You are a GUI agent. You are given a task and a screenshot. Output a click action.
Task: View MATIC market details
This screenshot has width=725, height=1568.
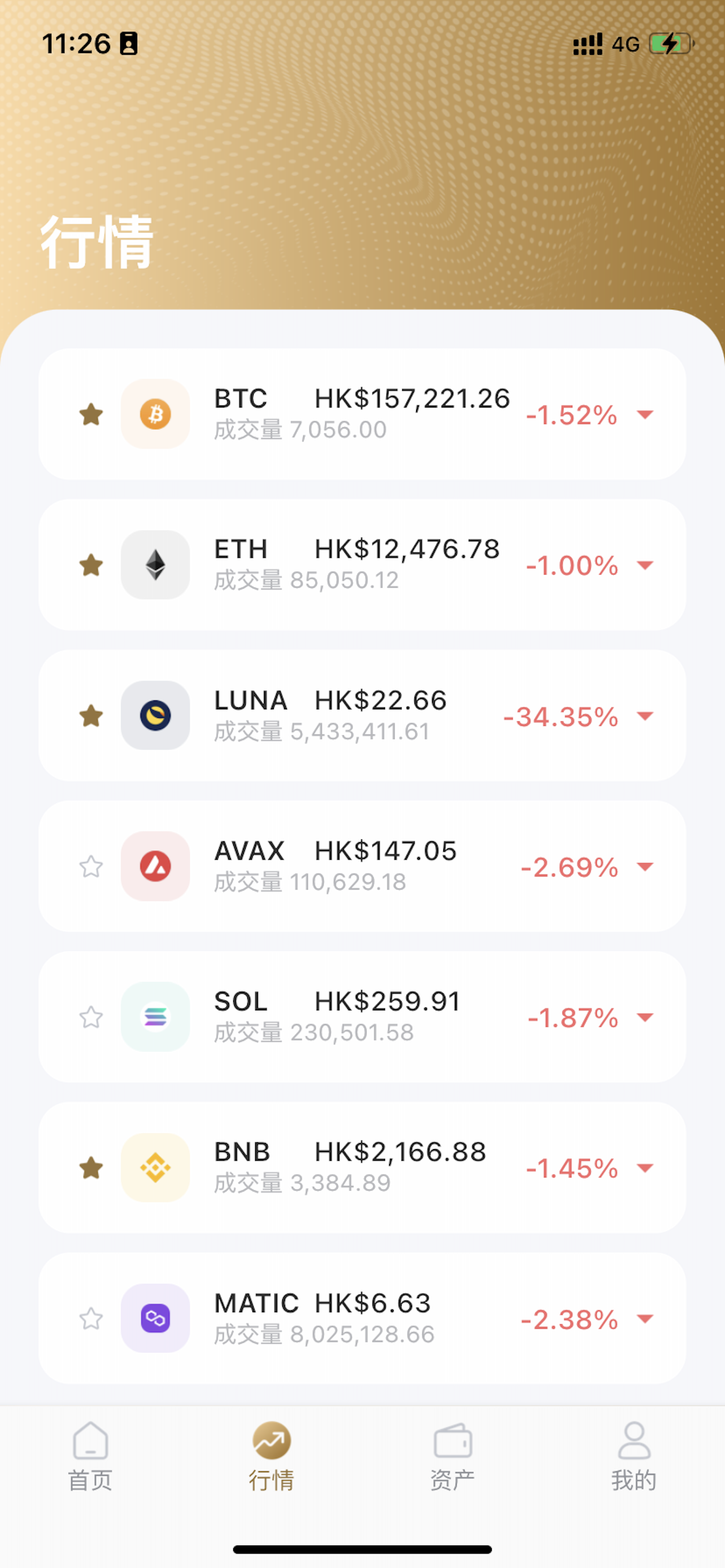click(x=362, y=1318)
